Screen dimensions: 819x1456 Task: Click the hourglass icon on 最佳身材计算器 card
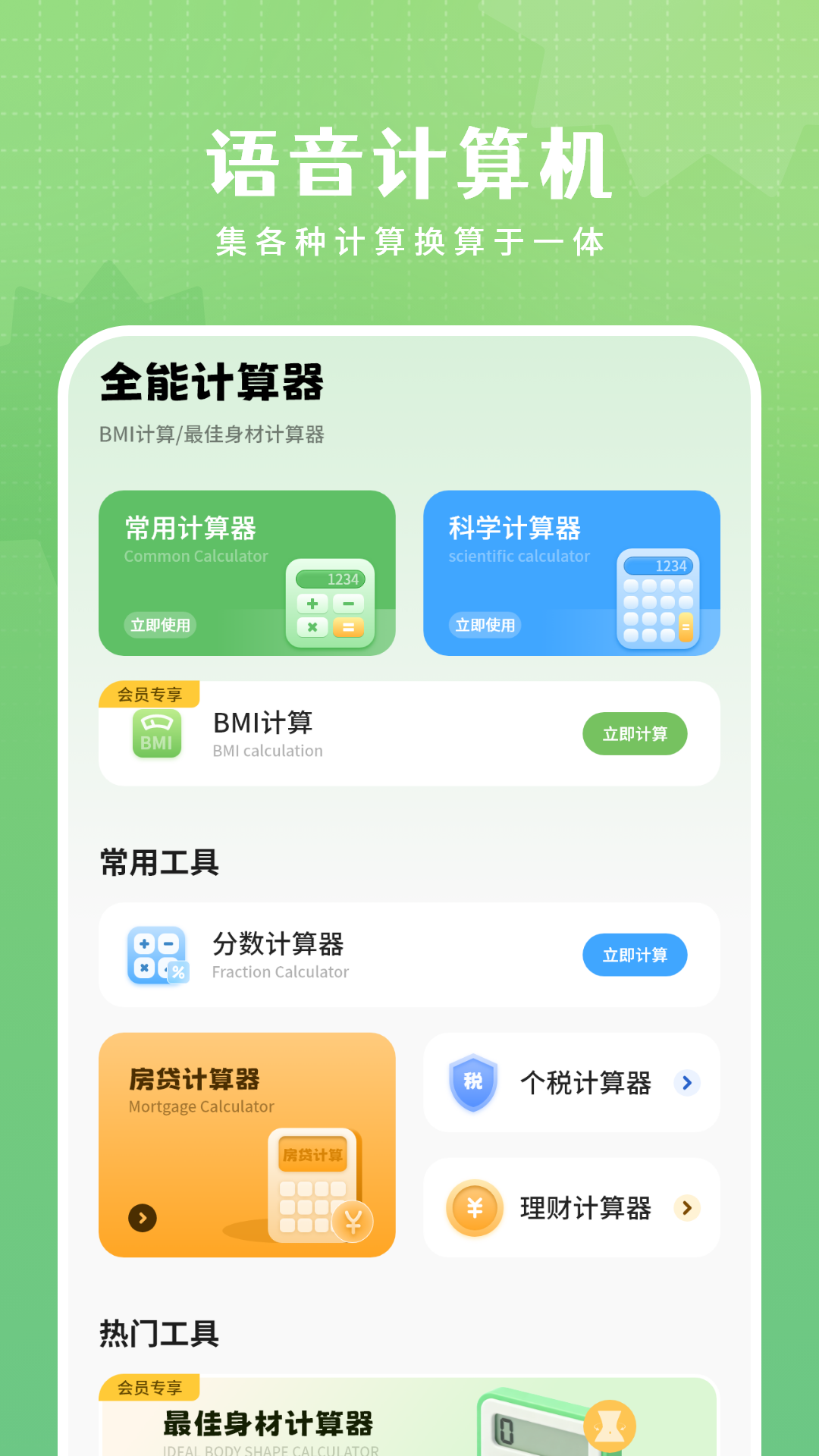611,1424
